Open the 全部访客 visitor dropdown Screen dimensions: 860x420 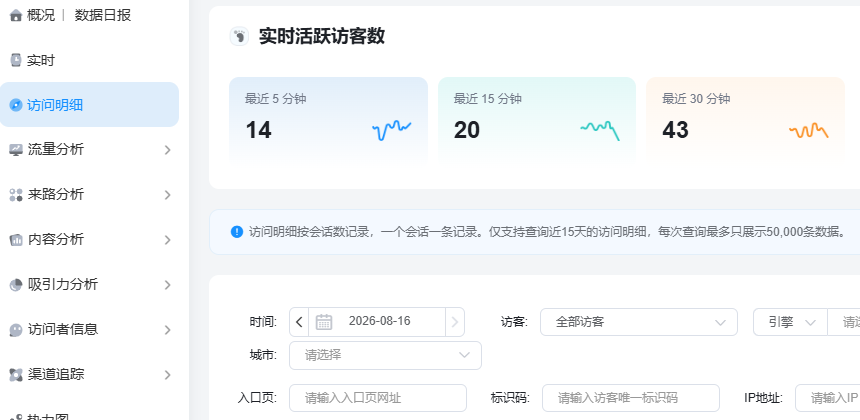pos(638,322)
